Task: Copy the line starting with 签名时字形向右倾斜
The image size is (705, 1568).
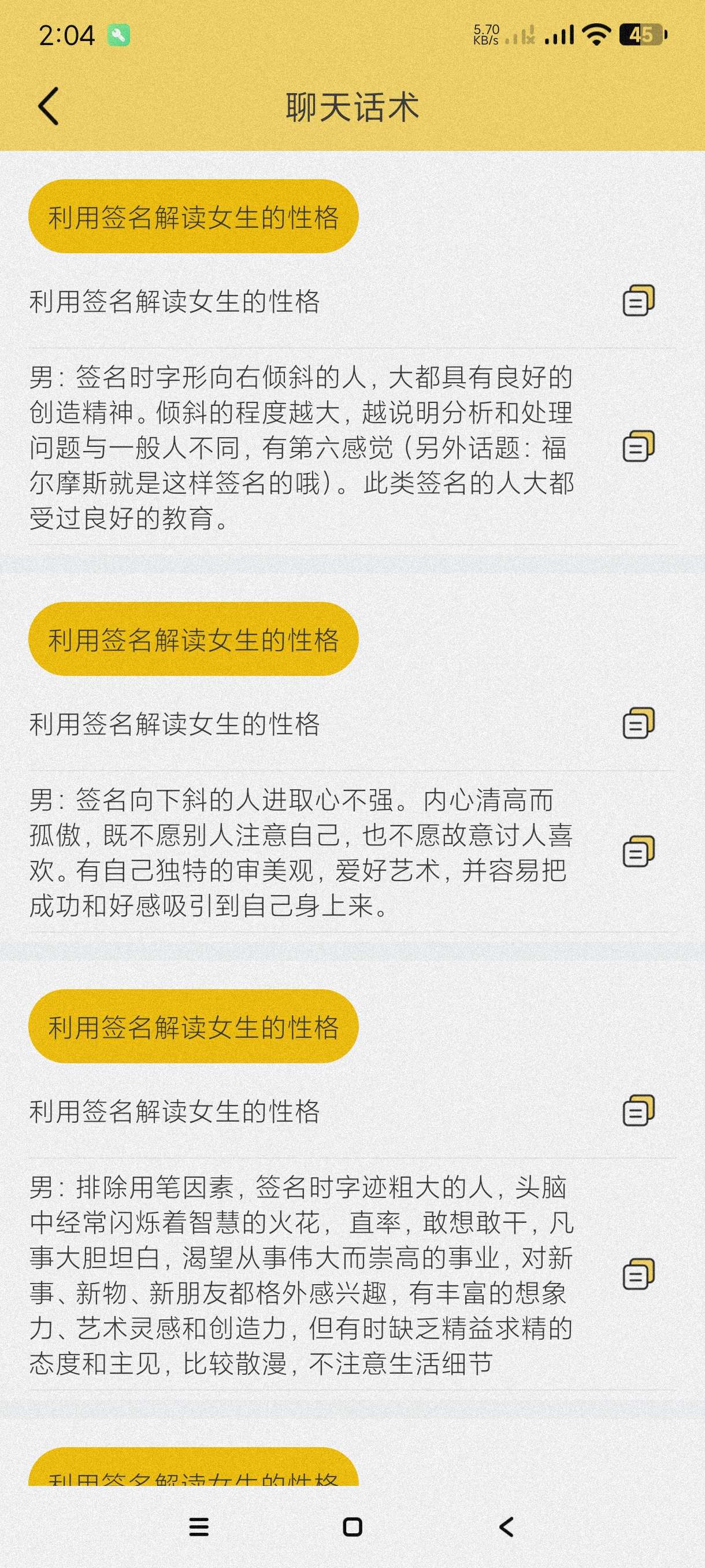Action: click(x=638, y=446)
